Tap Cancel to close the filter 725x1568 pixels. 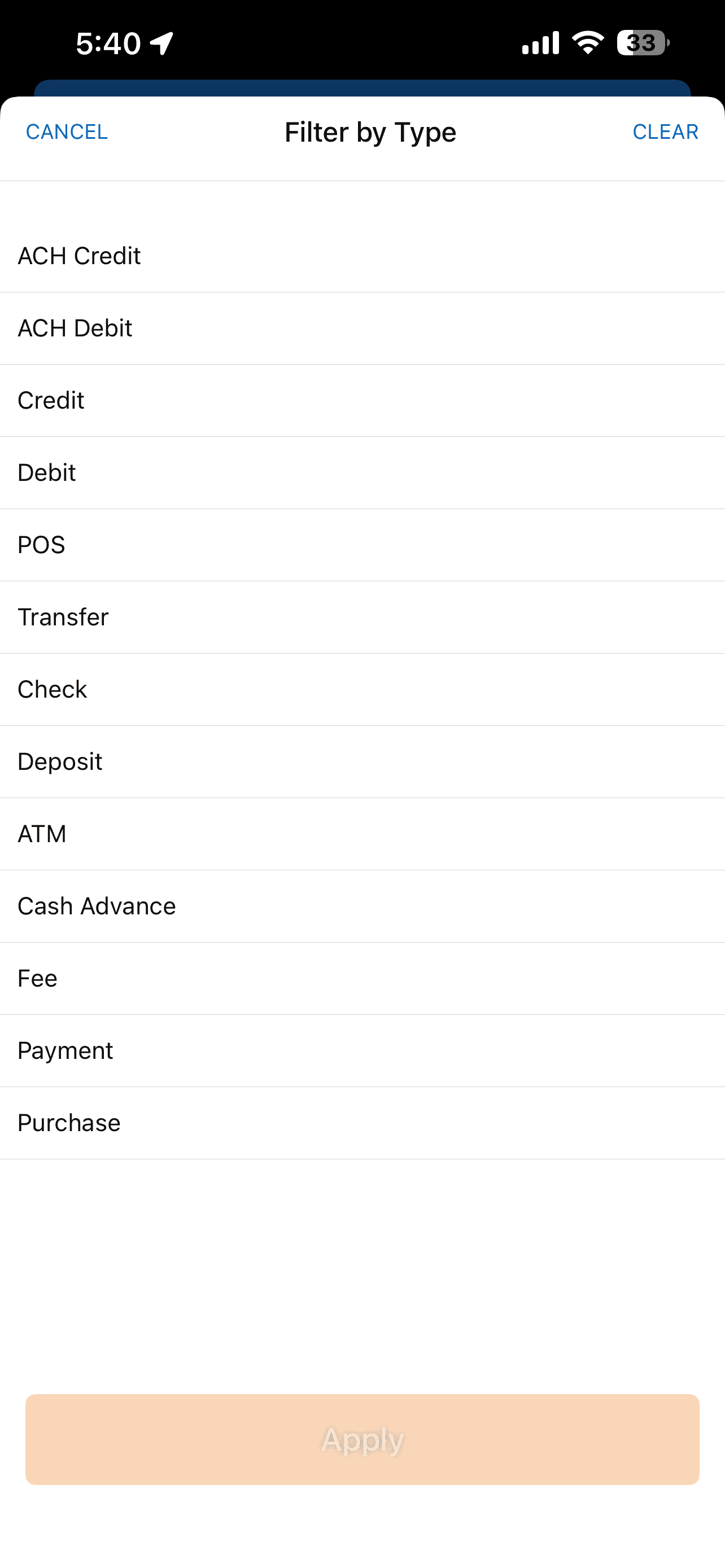click(67, 132)
